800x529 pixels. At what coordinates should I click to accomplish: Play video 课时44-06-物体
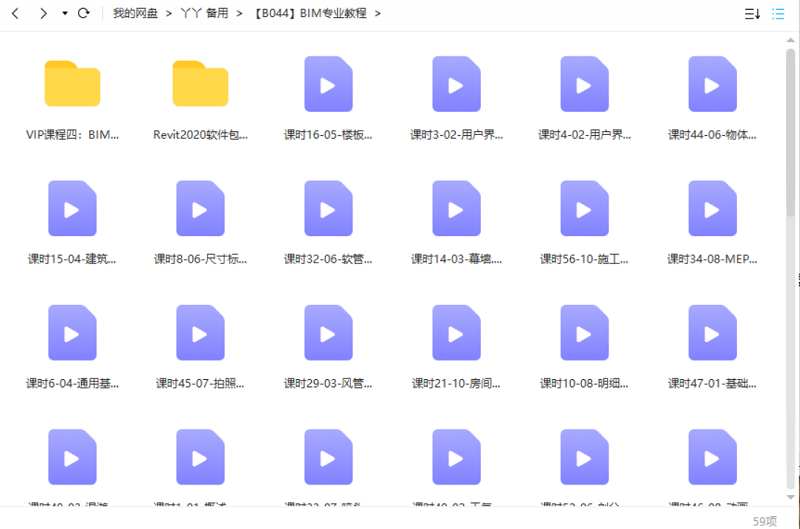click(712, 84)
